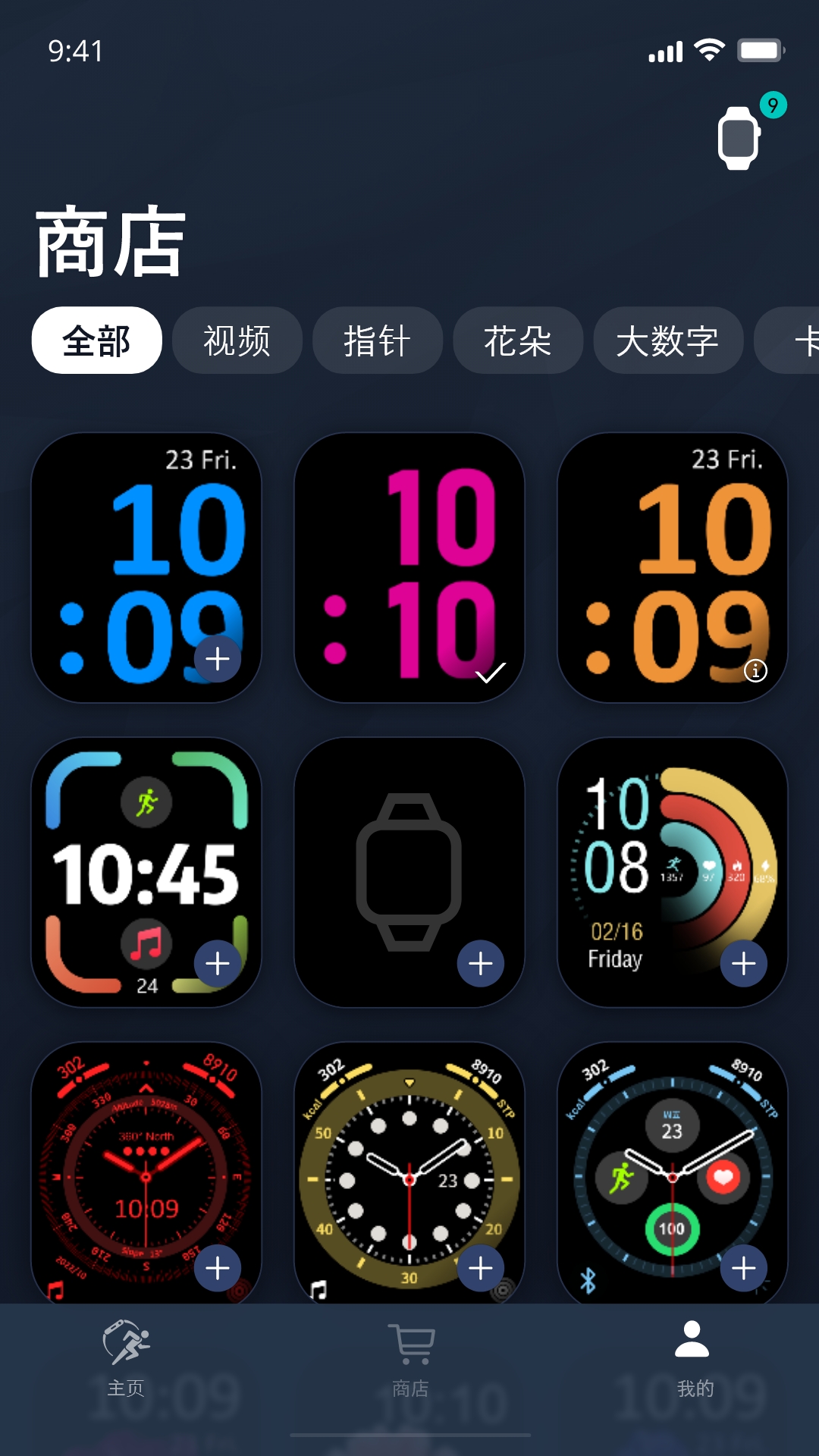Add the activity rings 10:08 watch face
The image size is (819, 1456).
tap(742, 963)
